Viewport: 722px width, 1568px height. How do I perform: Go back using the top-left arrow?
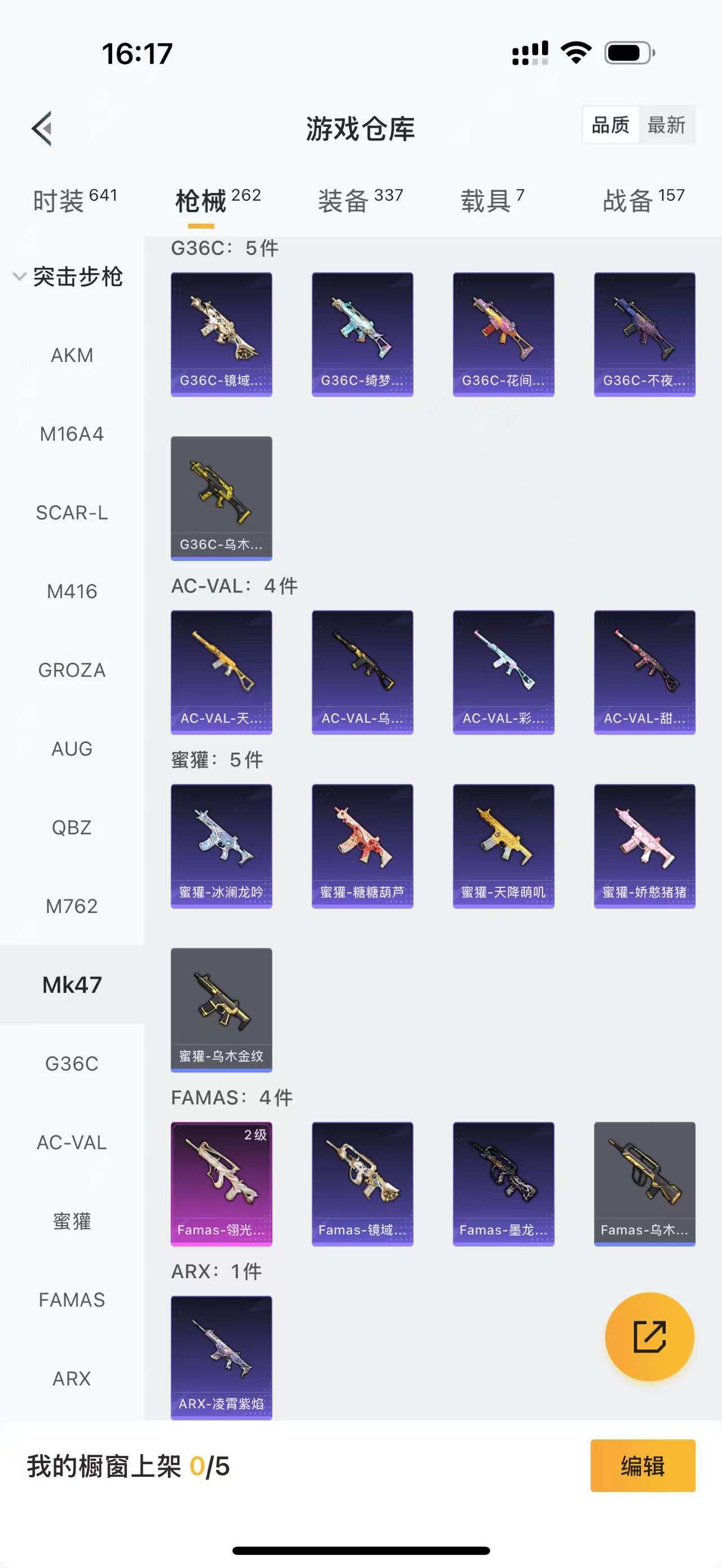click(41, 129)
